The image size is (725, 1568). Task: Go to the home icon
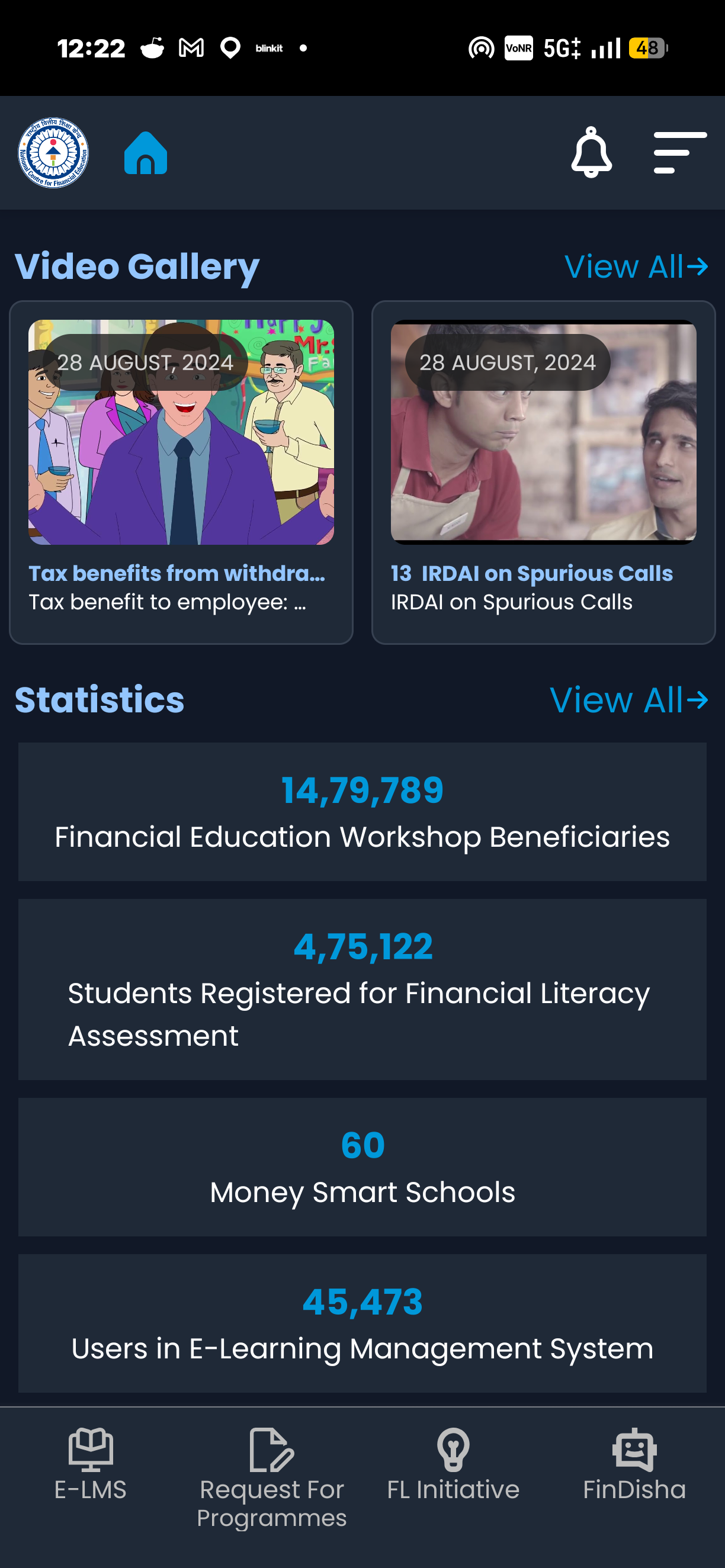(x=146, y=153)
